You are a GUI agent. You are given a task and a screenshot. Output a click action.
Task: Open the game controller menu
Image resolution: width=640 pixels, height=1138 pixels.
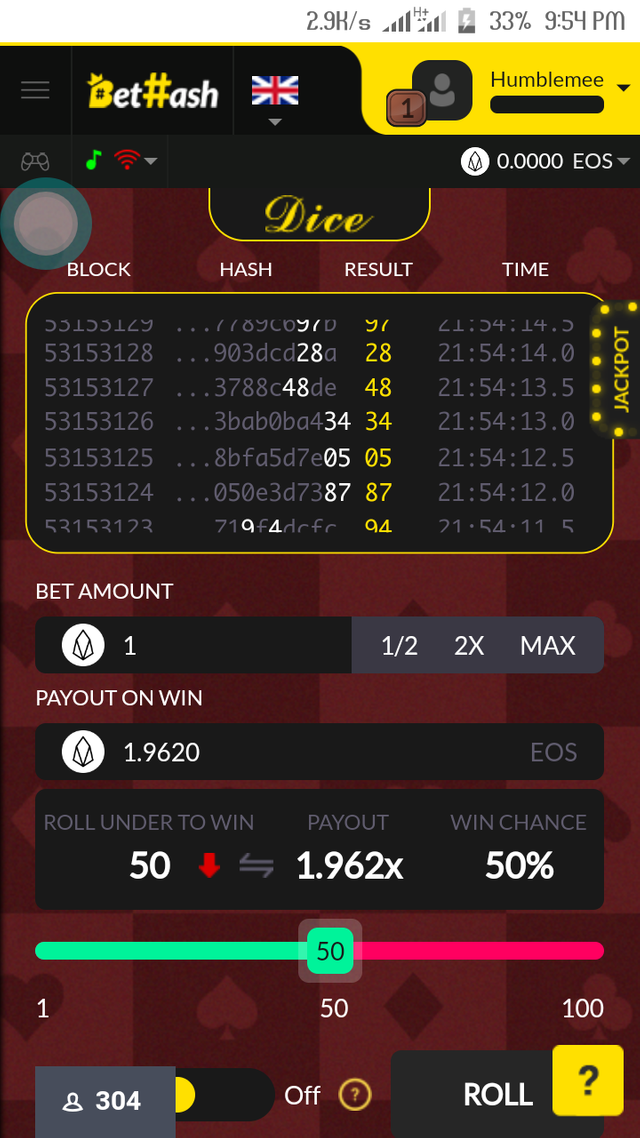pos(36,161)
